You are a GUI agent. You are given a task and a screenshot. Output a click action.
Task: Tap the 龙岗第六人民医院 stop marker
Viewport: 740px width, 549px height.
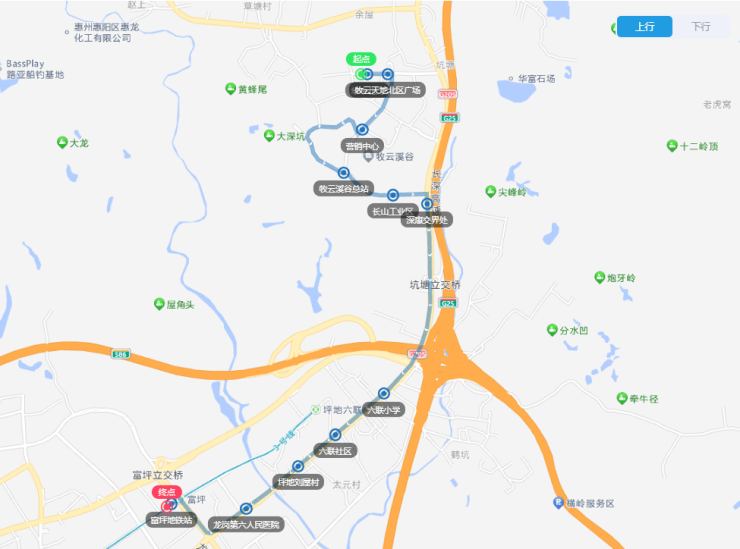point(246,508)
